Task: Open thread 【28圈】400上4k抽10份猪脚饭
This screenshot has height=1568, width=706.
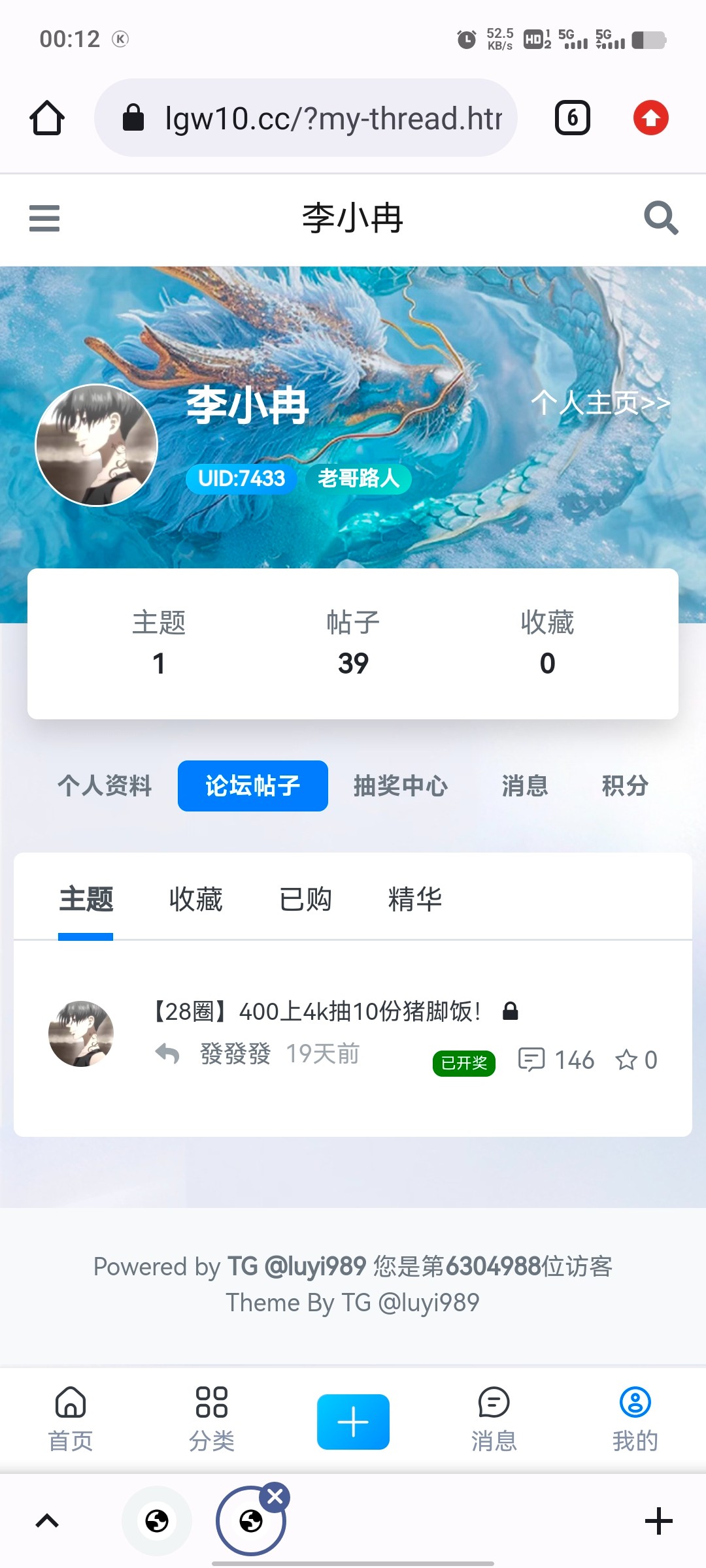Action: click(x=318, y=1012)
